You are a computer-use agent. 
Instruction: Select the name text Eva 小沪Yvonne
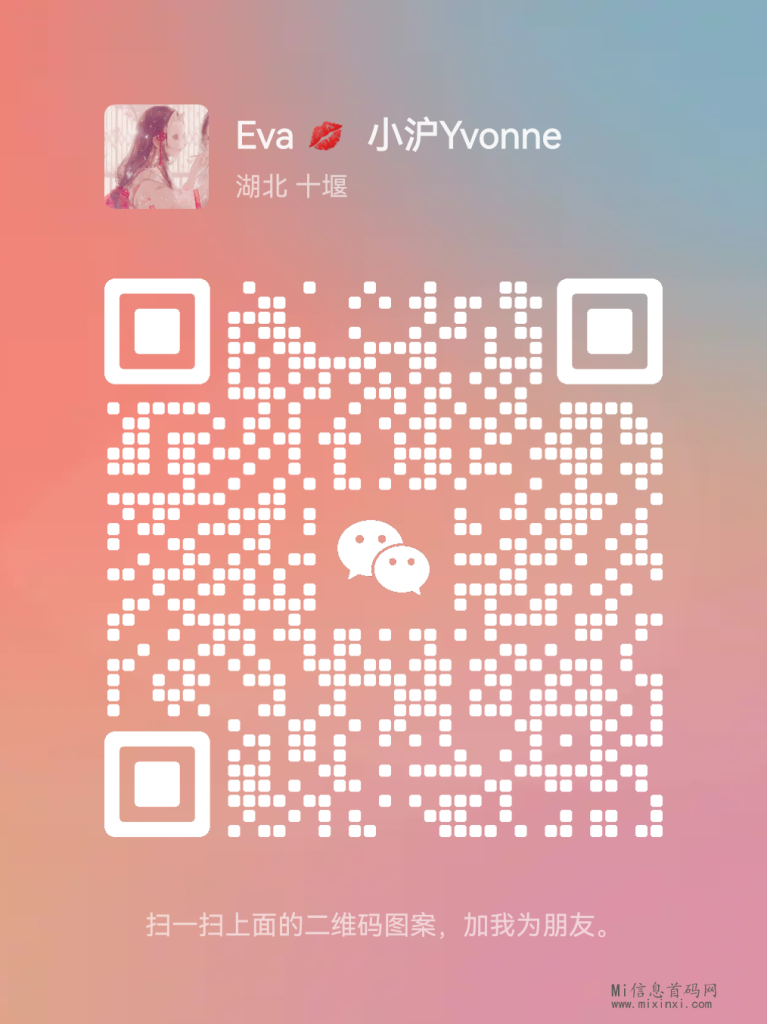coord(400,135)
